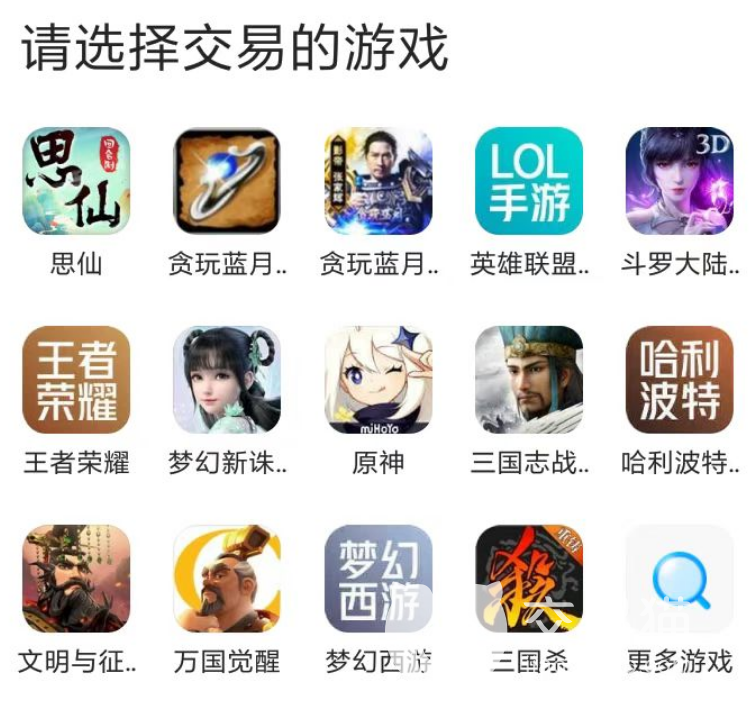
Task: Select 万国觉醒 game
Action: 227,578
